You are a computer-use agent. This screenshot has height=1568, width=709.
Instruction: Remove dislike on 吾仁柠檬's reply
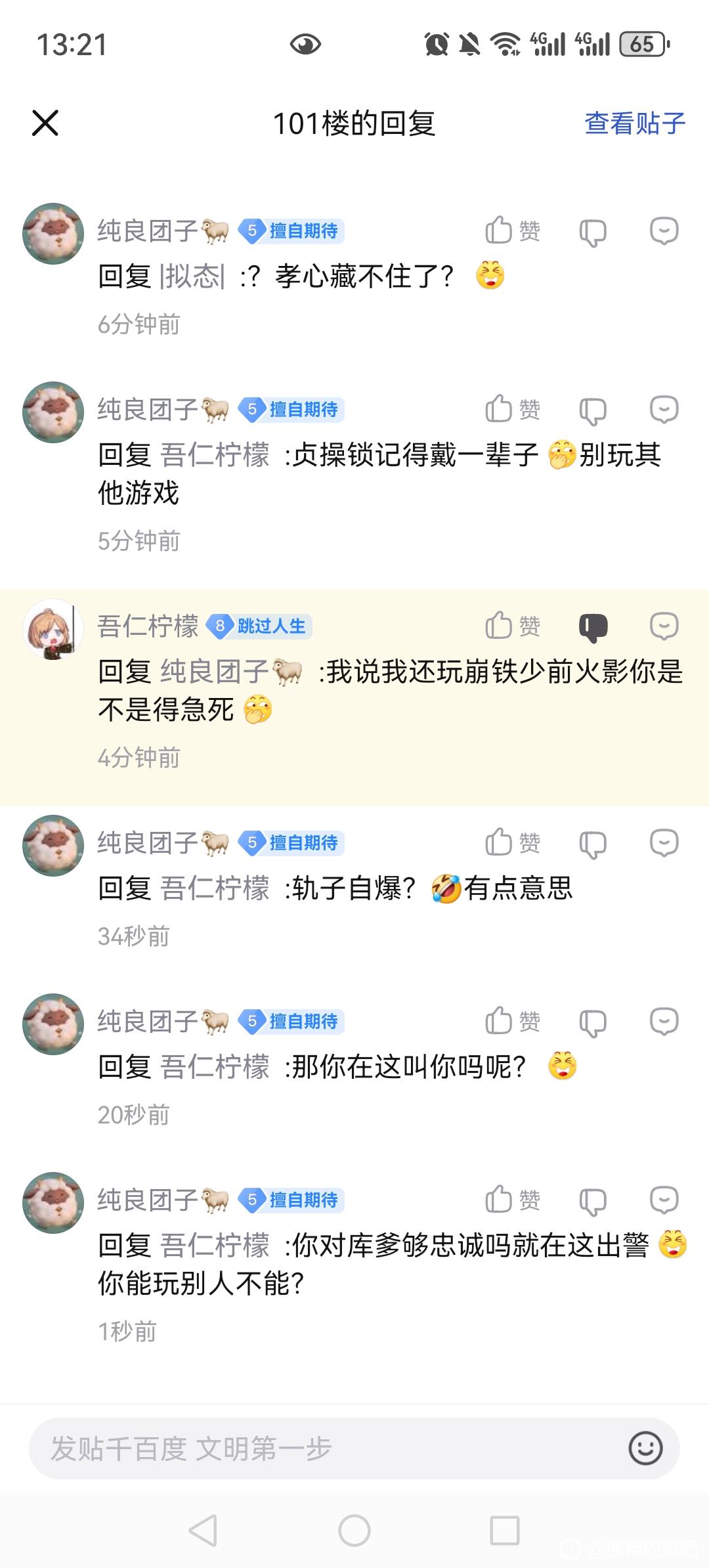click(x=593, y=627)
